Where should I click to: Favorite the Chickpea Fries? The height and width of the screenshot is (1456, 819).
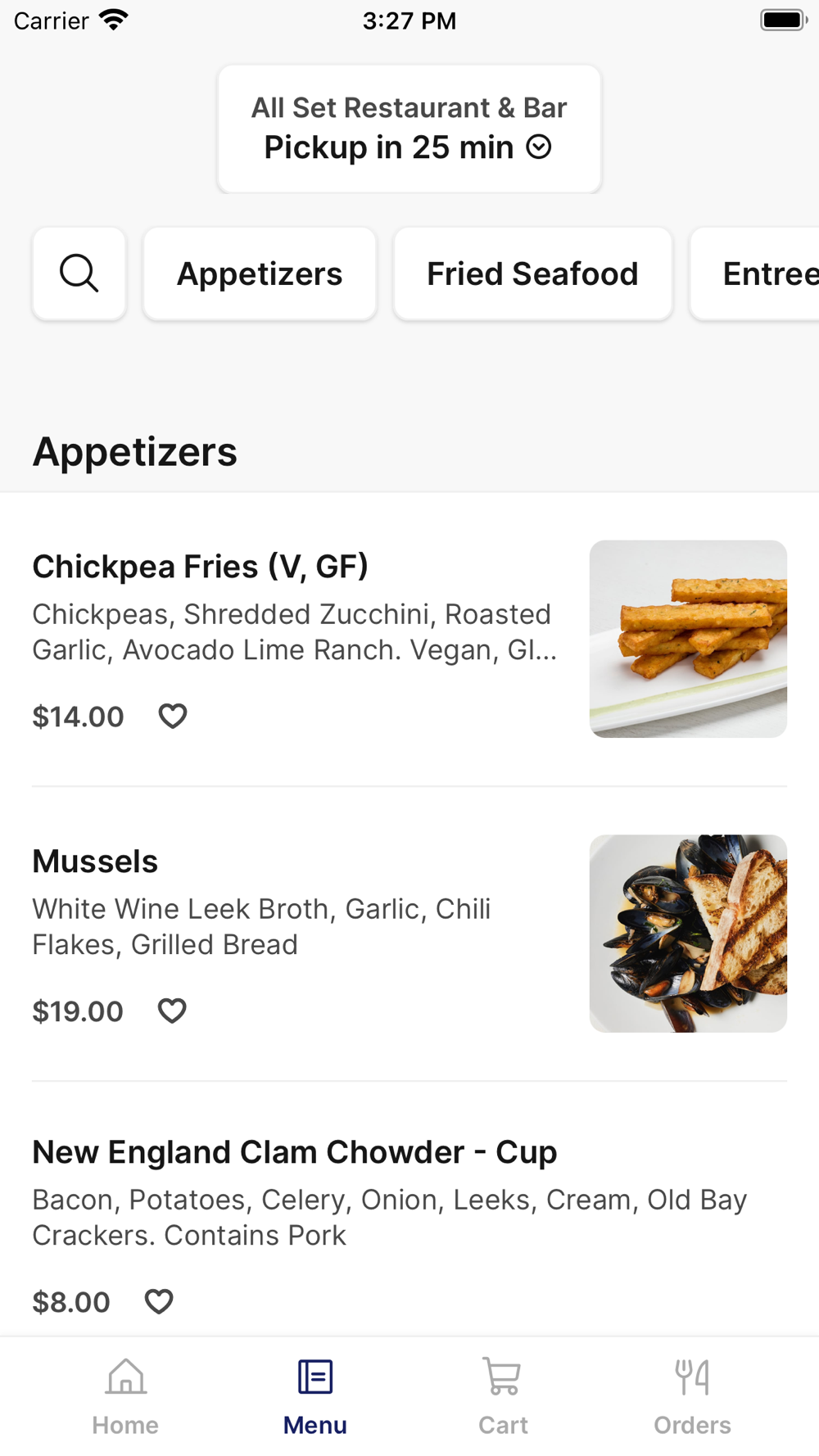click(173, 717)
